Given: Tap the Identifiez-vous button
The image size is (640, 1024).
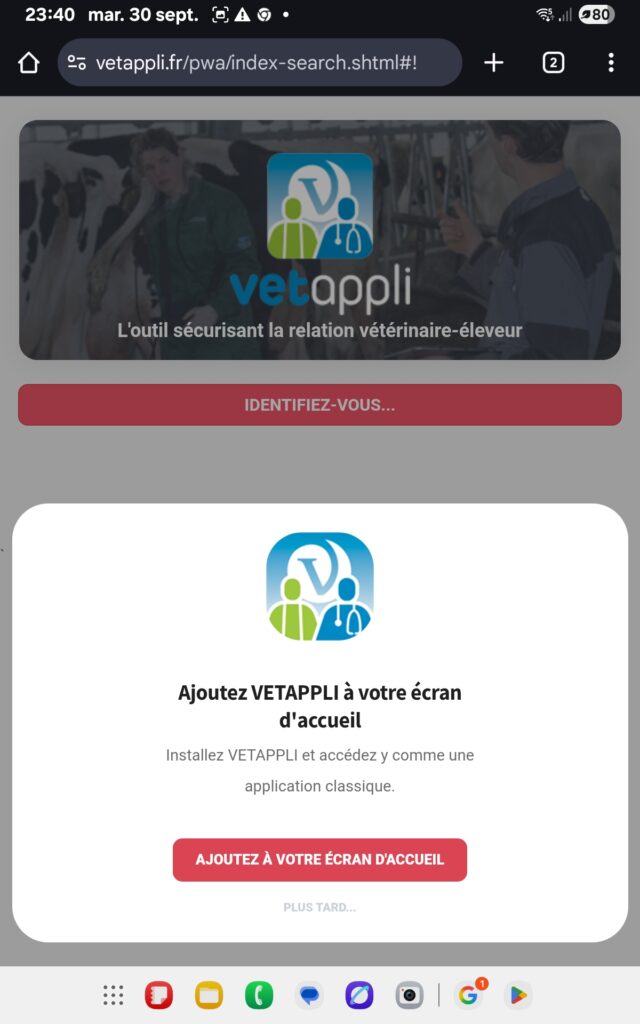Looking at the screenshot, I should [x=319, y=405].
